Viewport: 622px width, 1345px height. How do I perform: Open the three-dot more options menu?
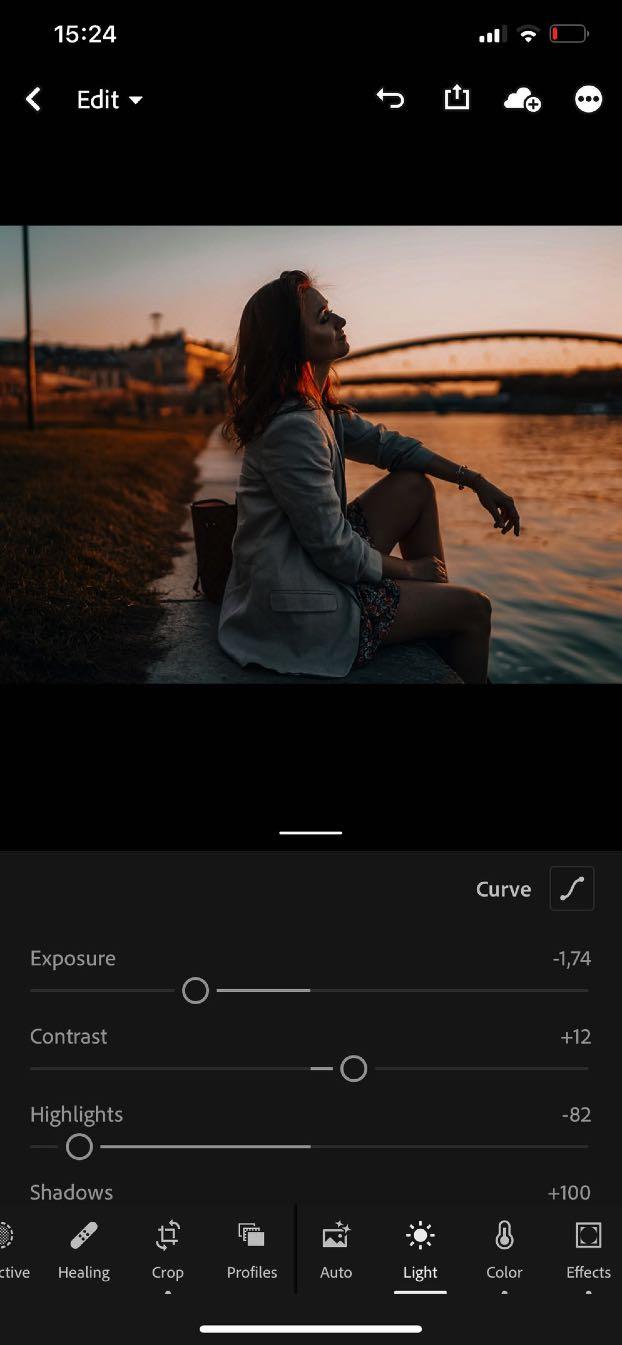(588, 99)
